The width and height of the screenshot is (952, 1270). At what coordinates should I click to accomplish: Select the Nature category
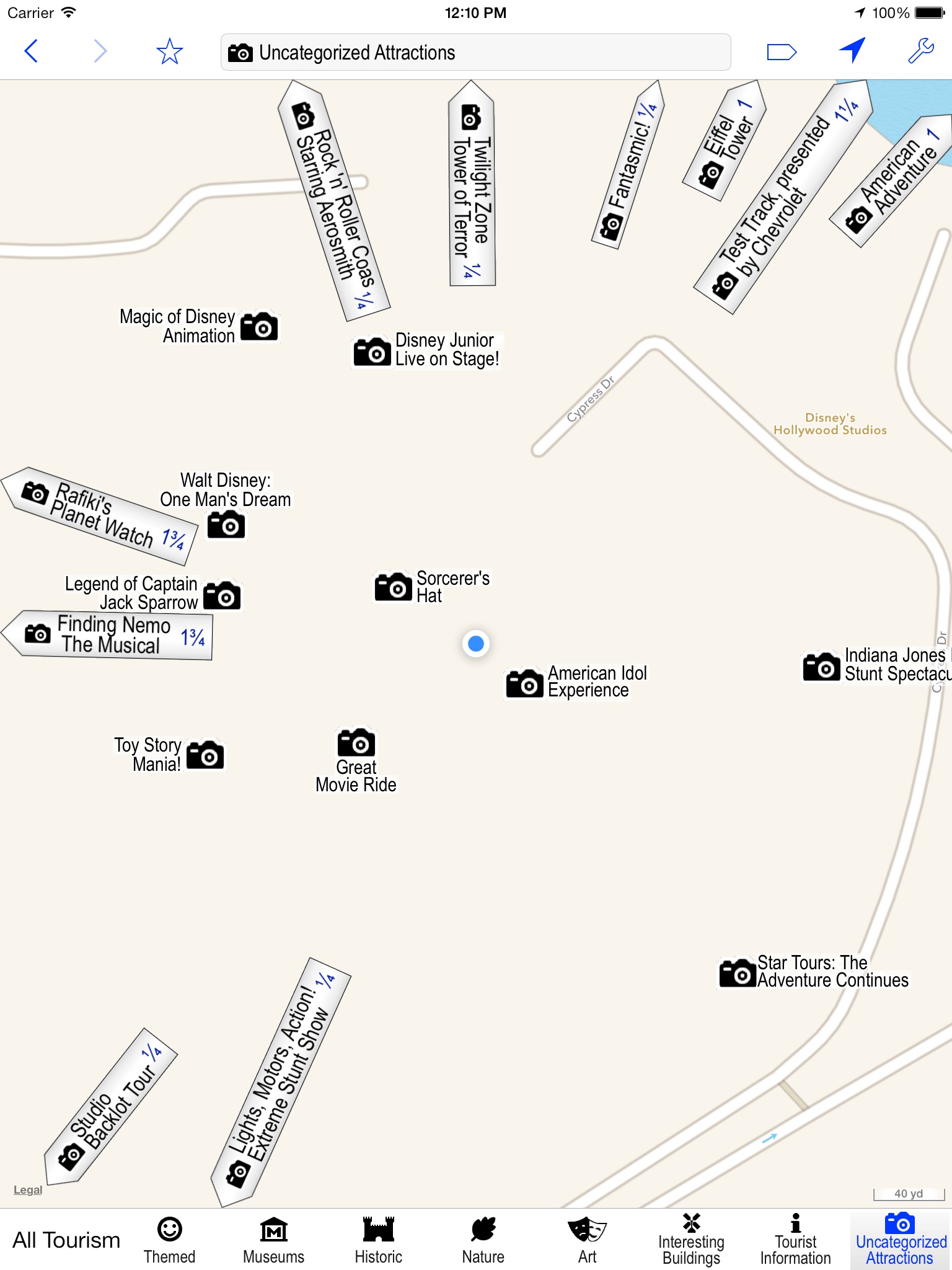pyautogui.click(x=483, y=1240)
